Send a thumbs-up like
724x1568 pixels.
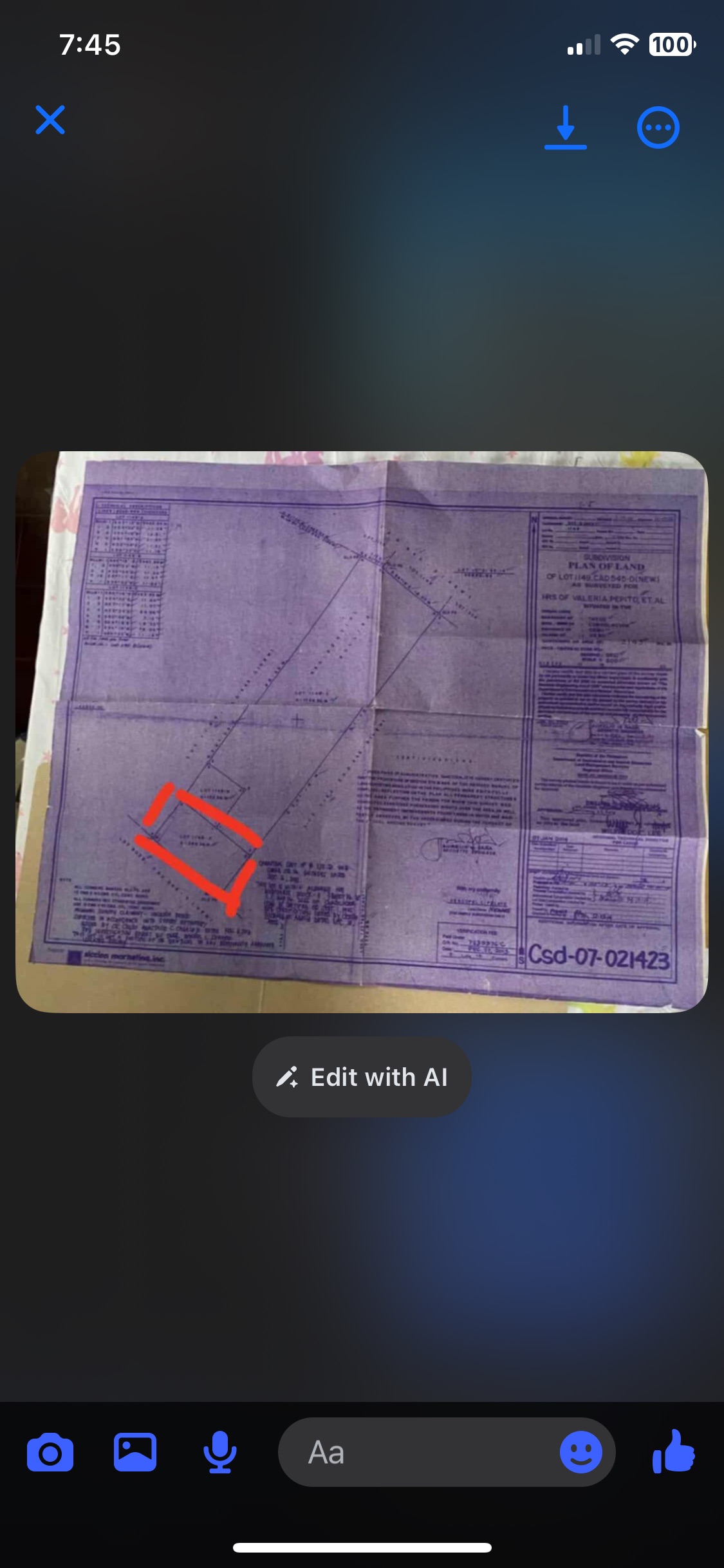pos(673,1453)
